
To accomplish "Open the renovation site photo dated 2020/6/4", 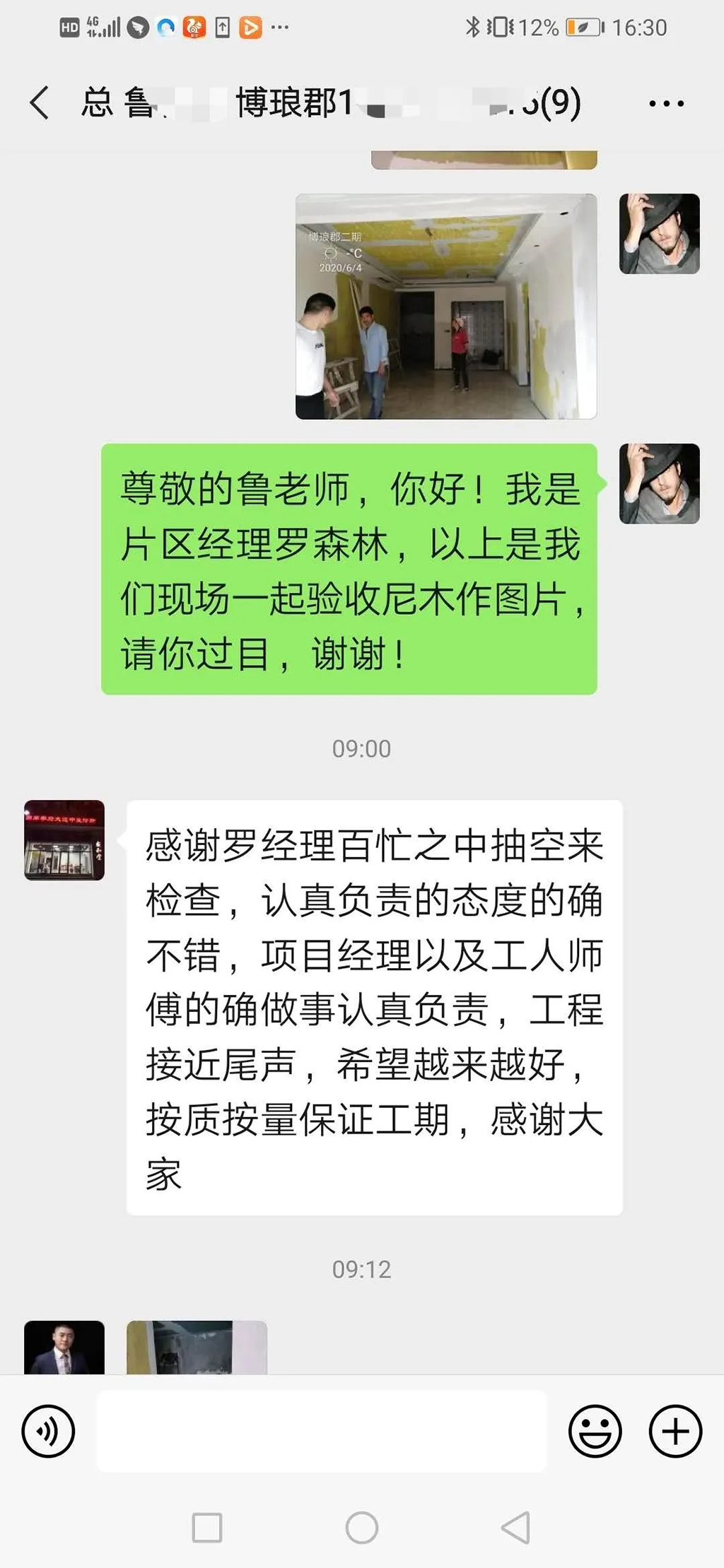I will click(x=445, y=306).
